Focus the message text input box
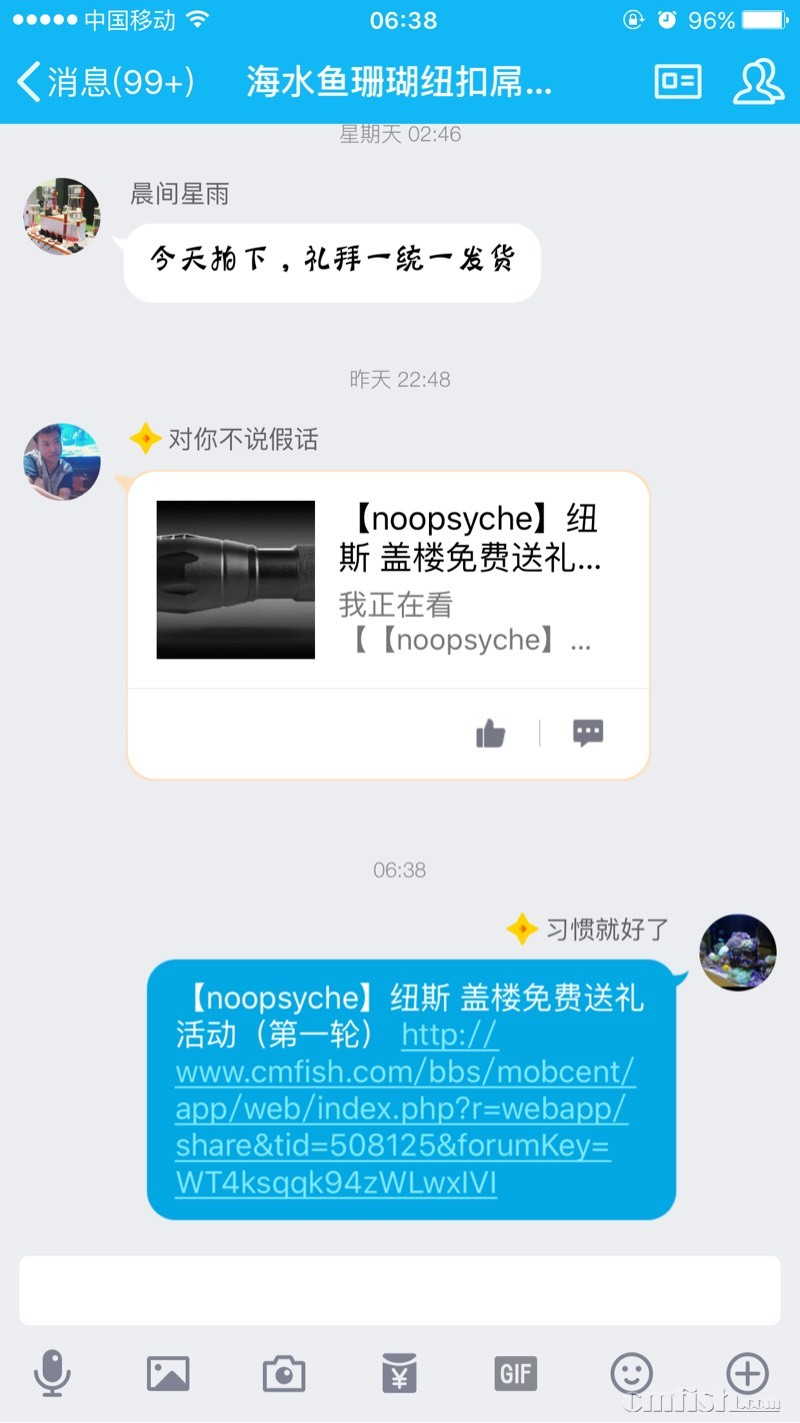The width and height of the screenshot is (800, 1423). (400, 1290)
